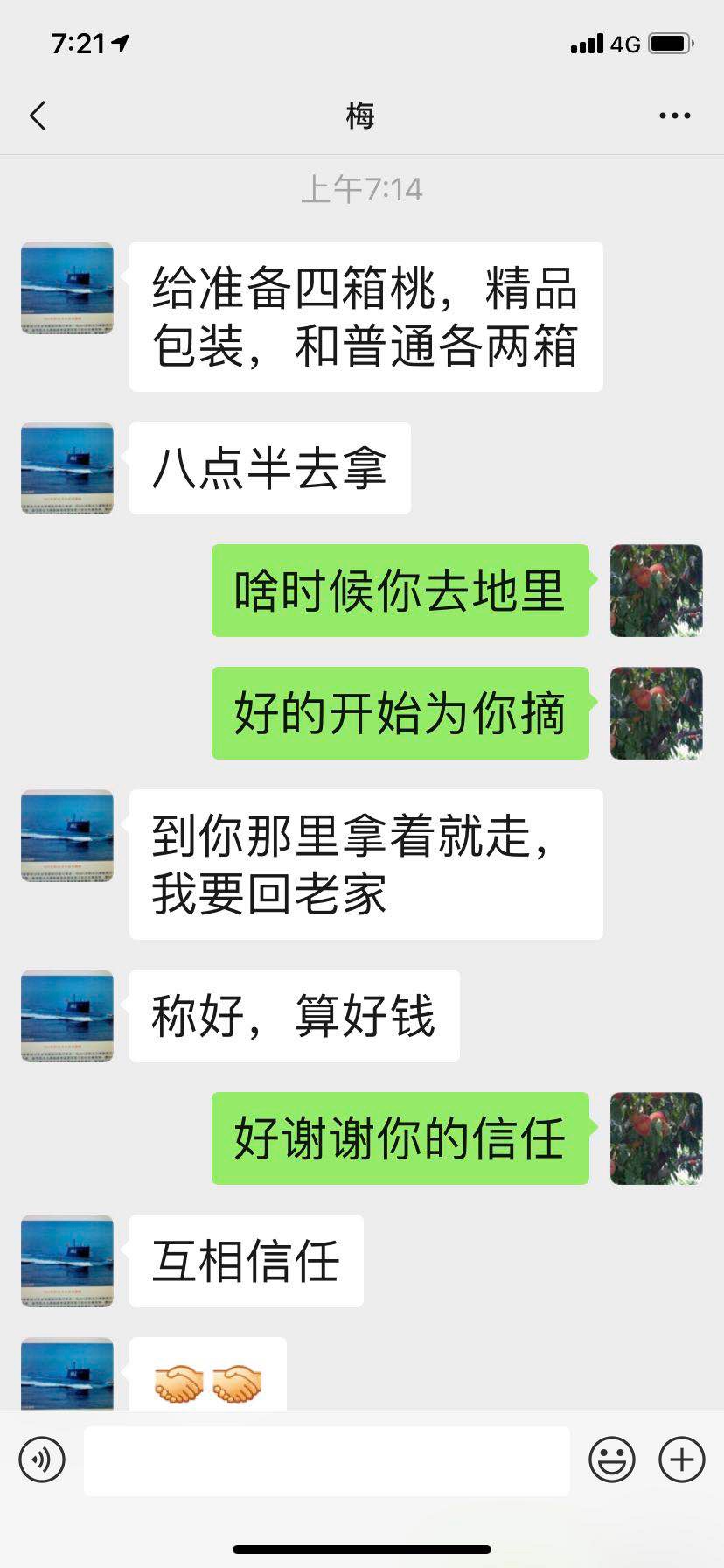Open the plus attachments menu
Viewport: 724px width, 1568px height.
682,1459
